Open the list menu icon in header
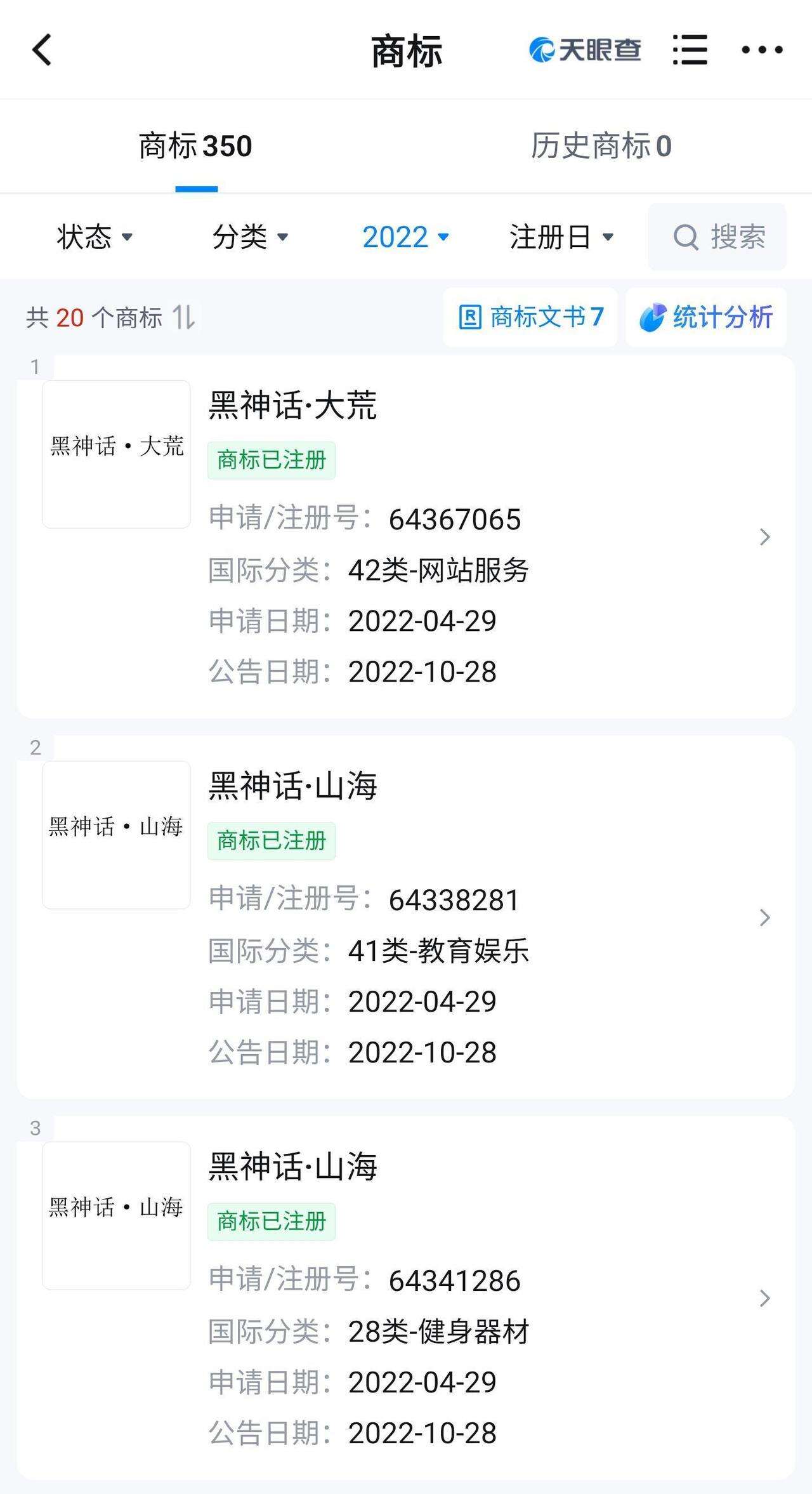The image size is (812, 1494). point(690,50)
